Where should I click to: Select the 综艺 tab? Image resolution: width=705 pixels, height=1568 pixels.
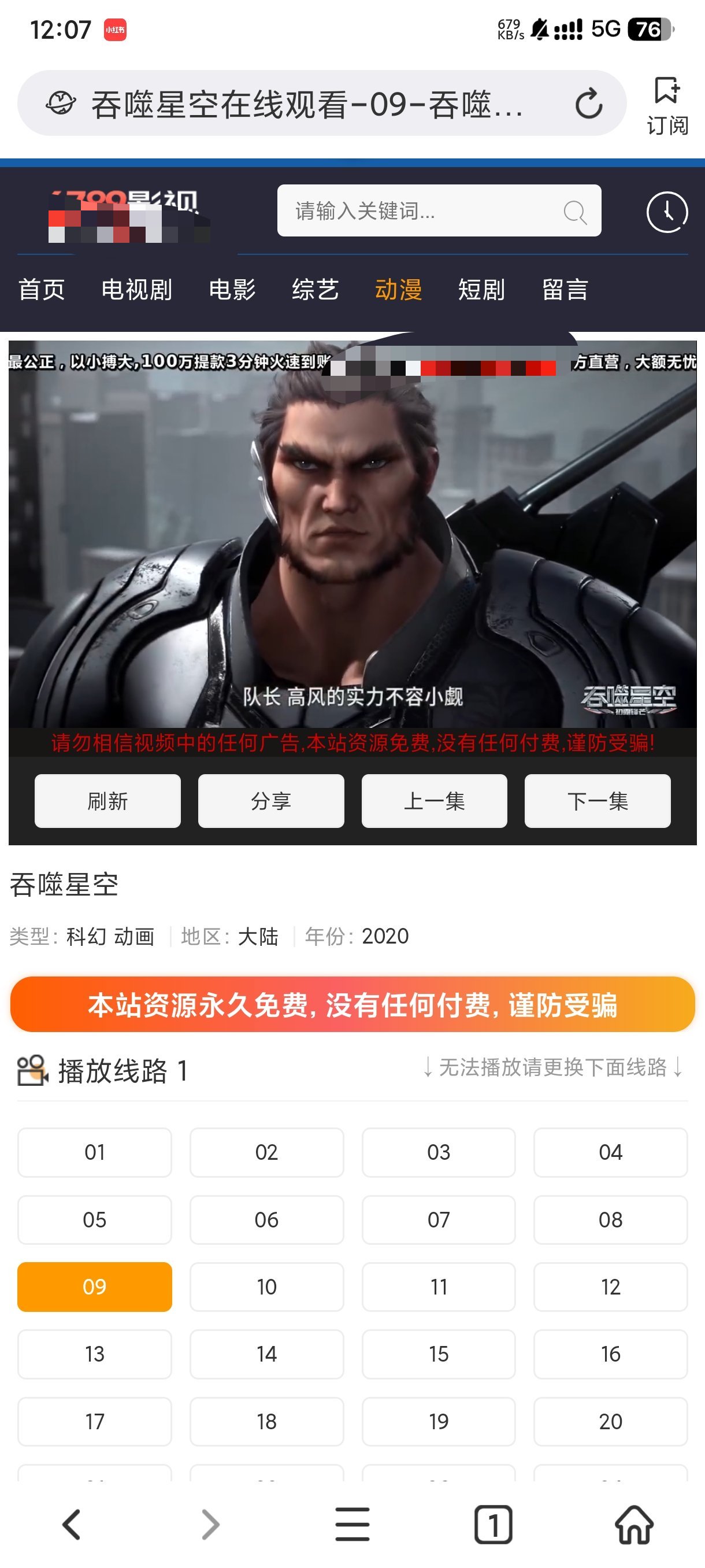(315, 289)
